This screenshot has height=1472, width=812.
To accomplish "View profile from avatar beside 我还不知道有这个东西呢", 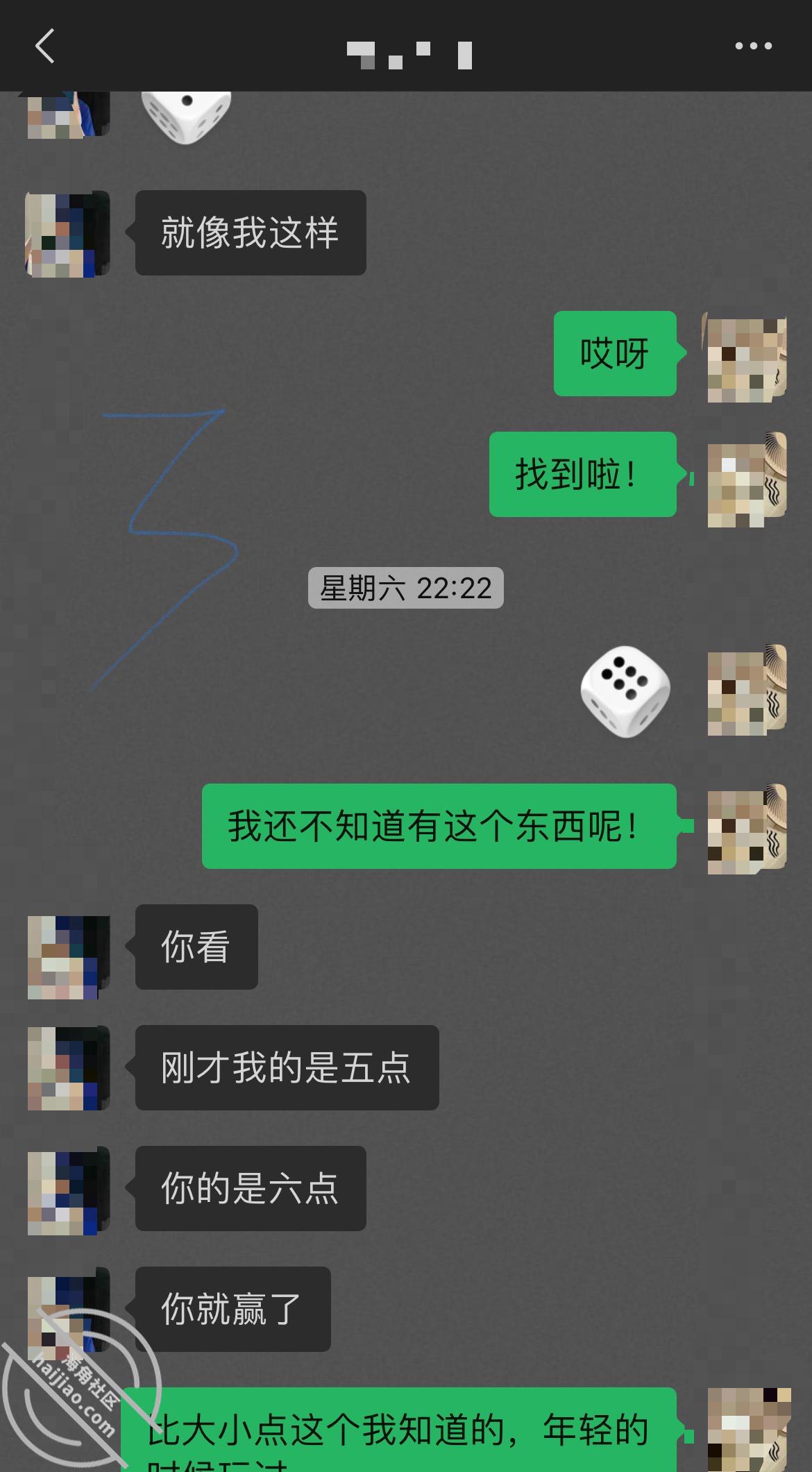I will tap(746, 828).
